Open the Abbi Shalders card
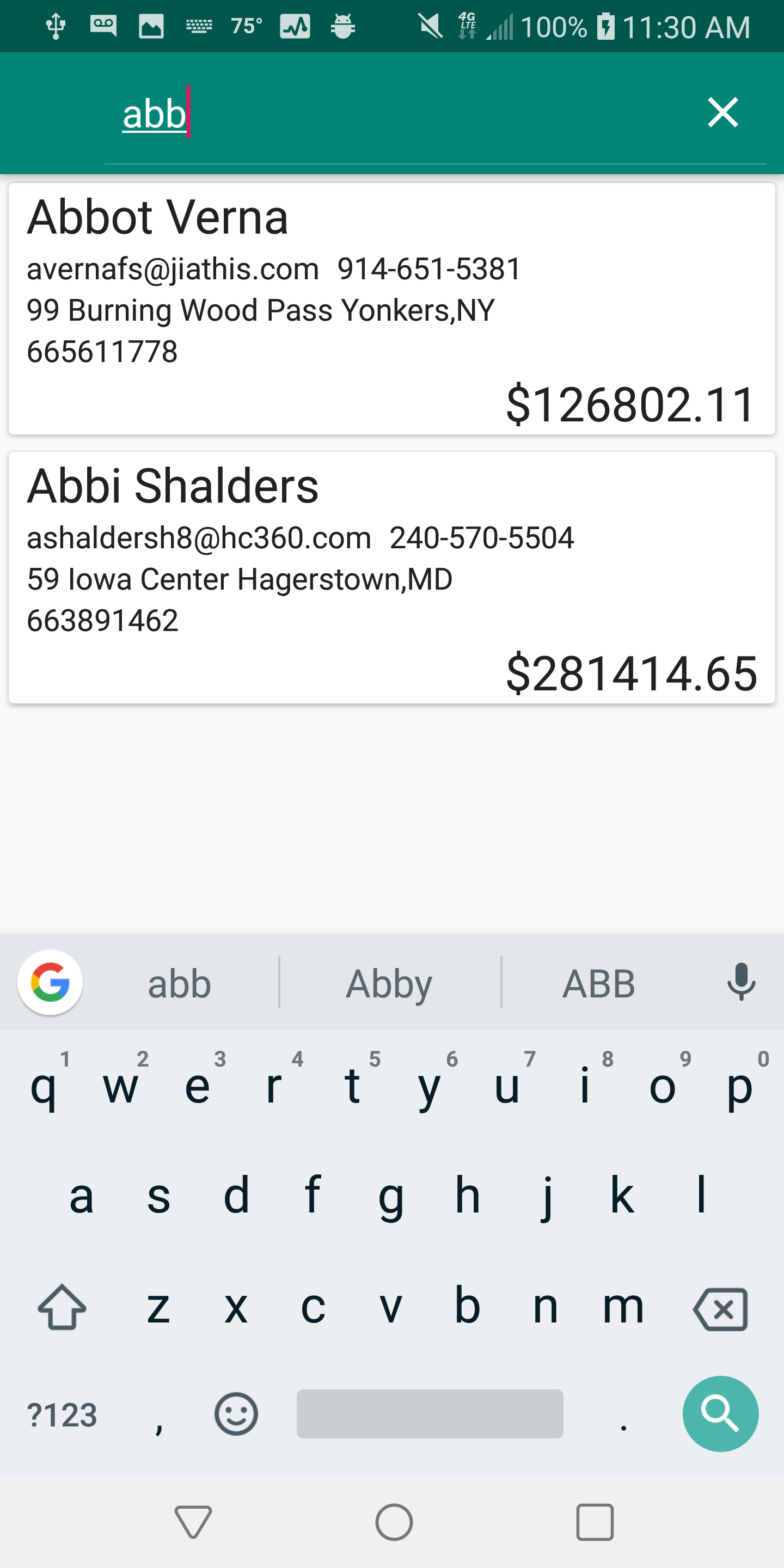The width and height of the screenshot is (784, 1568). tap(391, 577)
